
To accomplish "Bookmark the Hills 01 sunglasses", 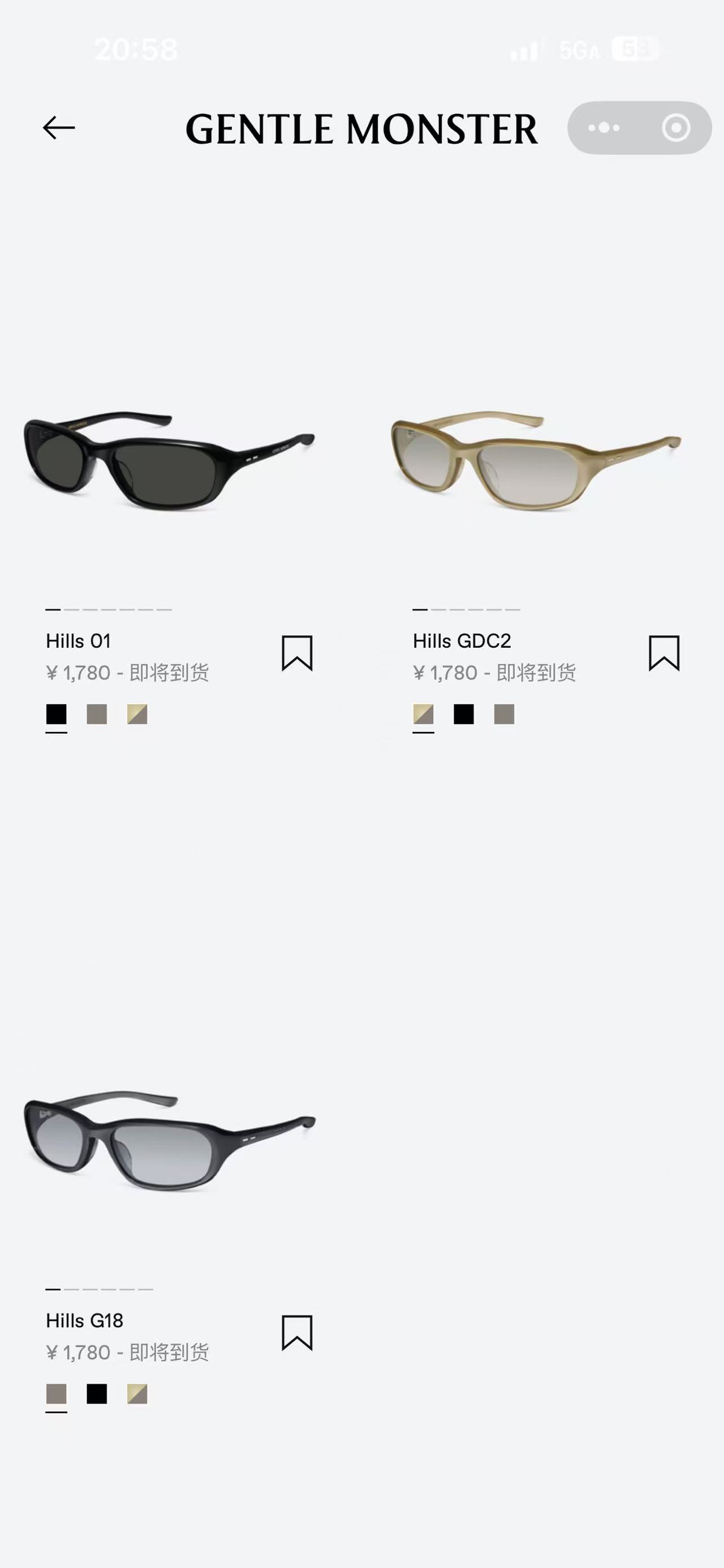I will coord(297,653).
